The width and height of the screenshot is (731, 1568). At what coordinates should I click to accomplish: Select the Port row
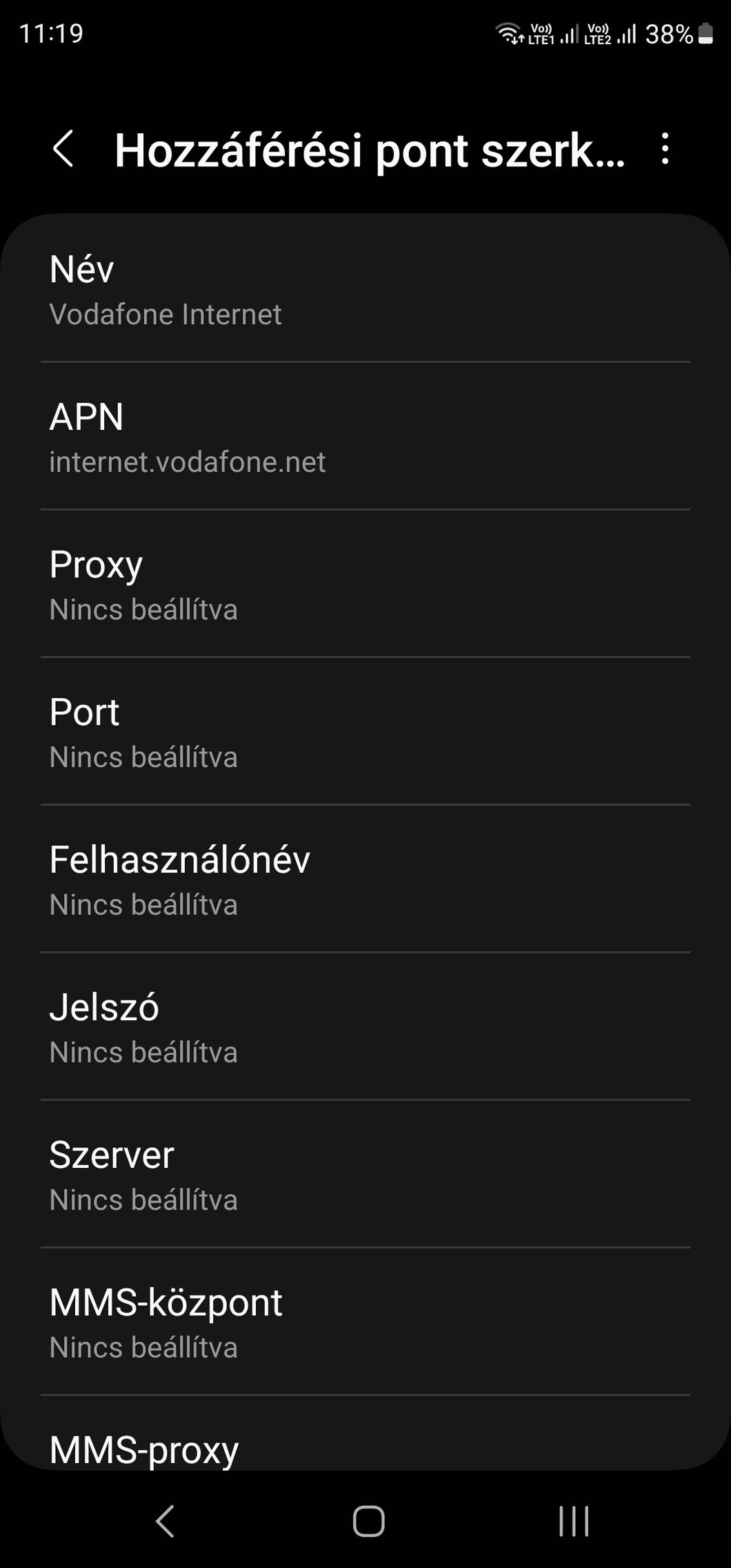(x=365, y=731)
